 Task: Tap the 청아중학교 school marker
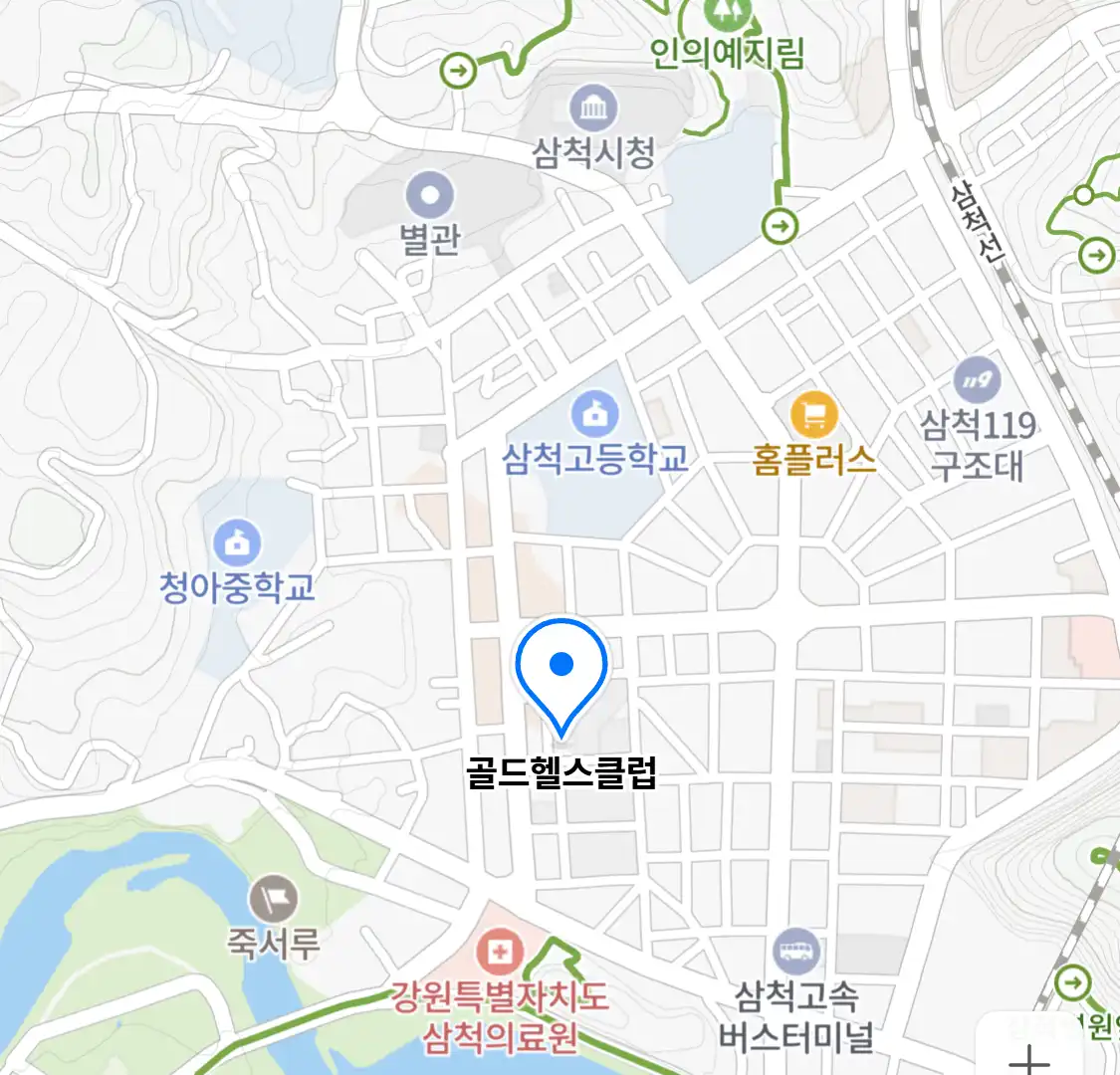click(x=237, y=542)
